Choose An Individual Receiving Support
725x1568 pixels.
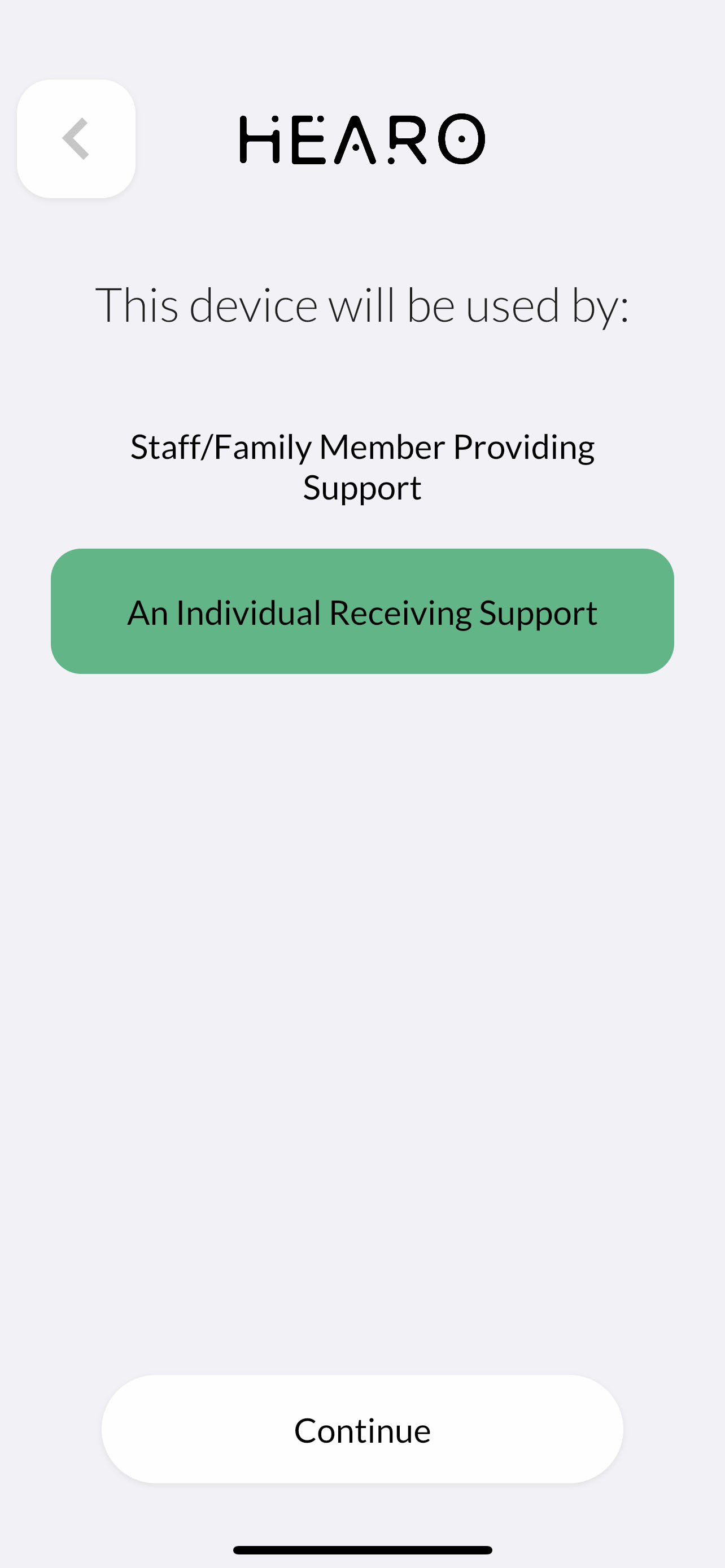pos(362,612)
